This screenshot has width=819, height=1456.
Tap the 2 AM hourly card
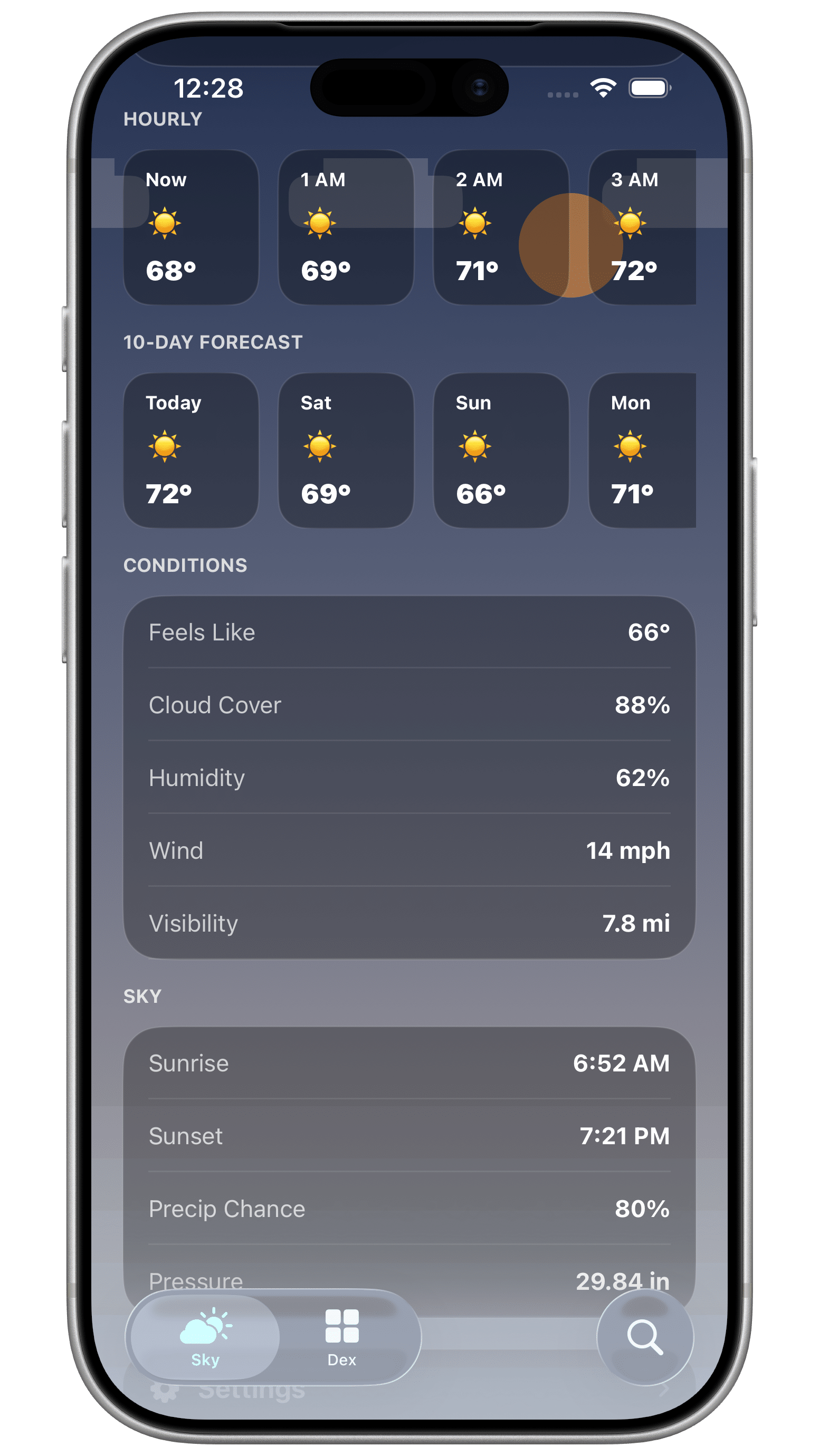pos(501,227)
